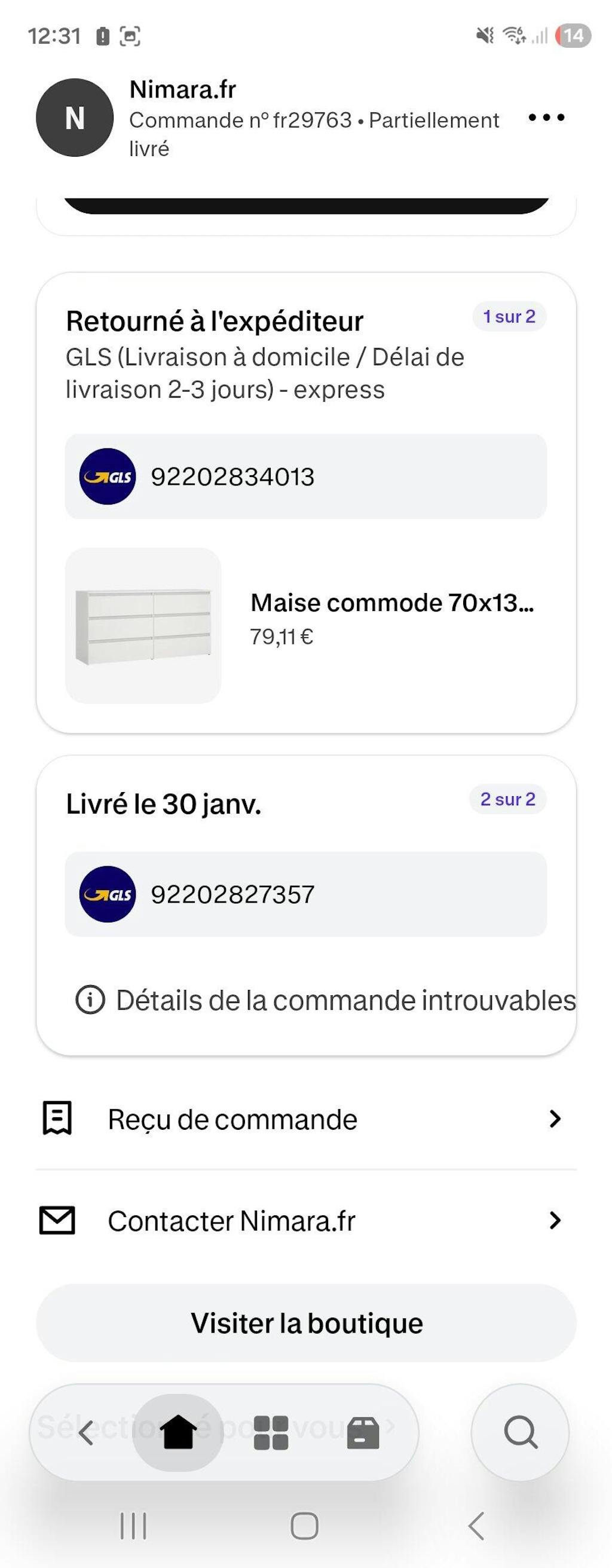Go back using the bottom bar arrow
Viewport: 612px width, 1568px height.
[87, 1432]
